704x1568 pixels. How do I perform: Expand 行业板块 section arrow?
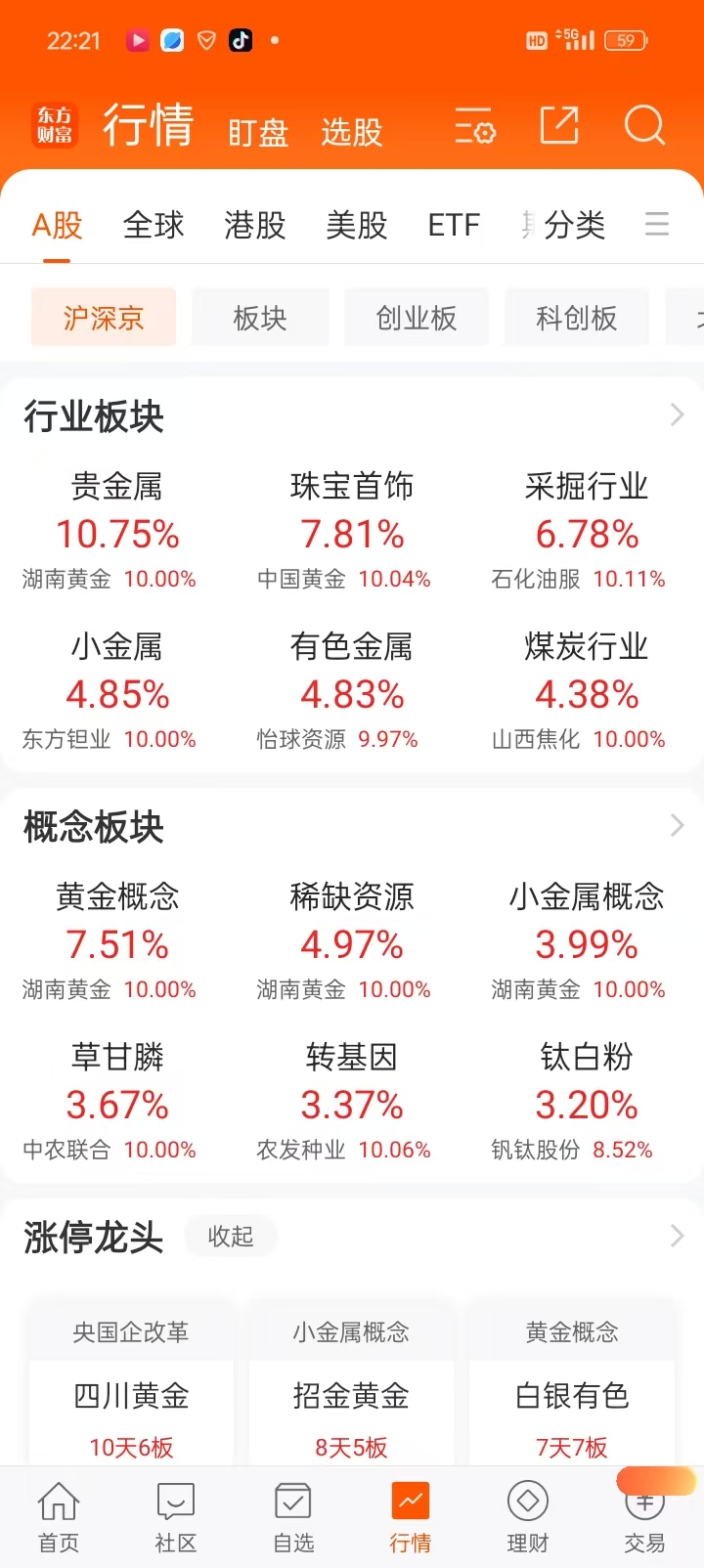(677, 415)
